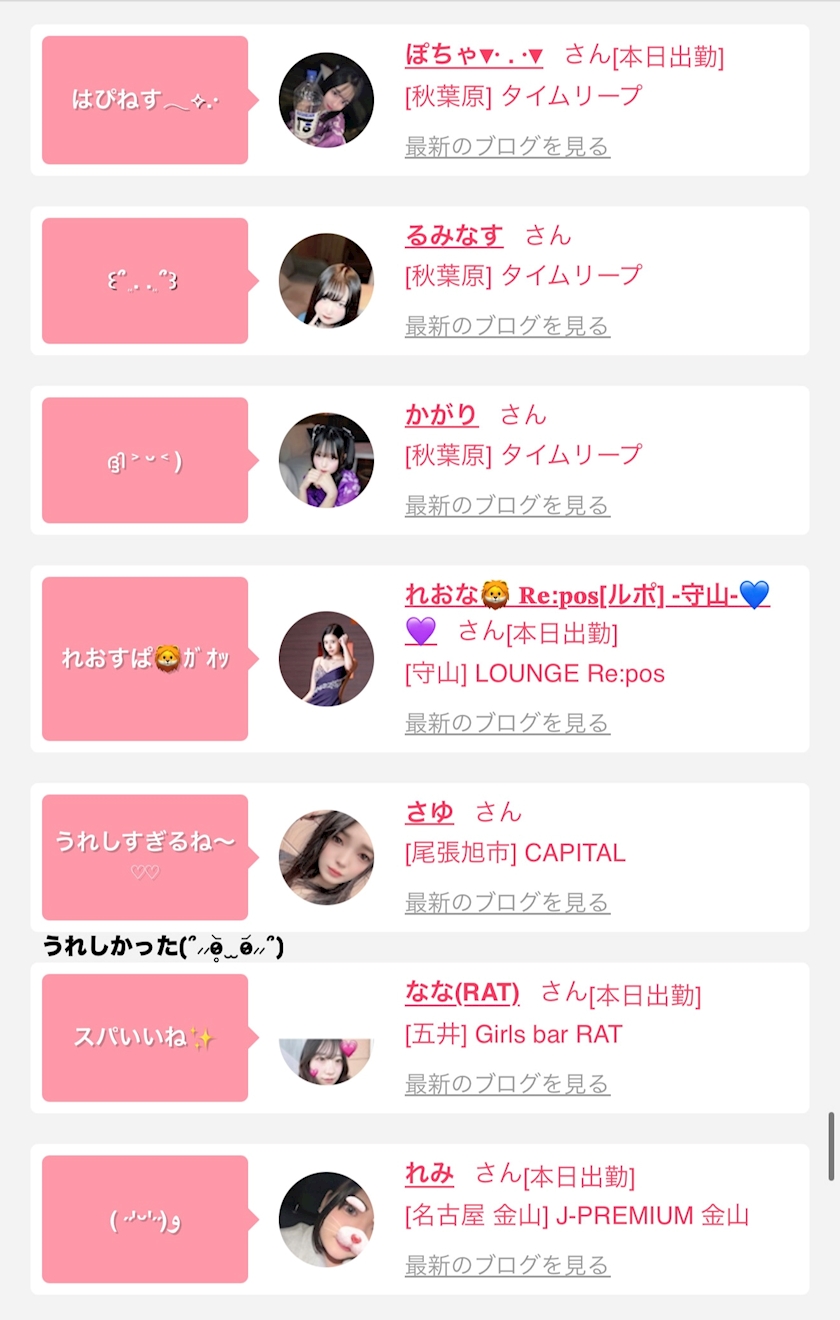840x1320 pixels.
Task: View latest blog of れみ
Action: coord(507,1266)
